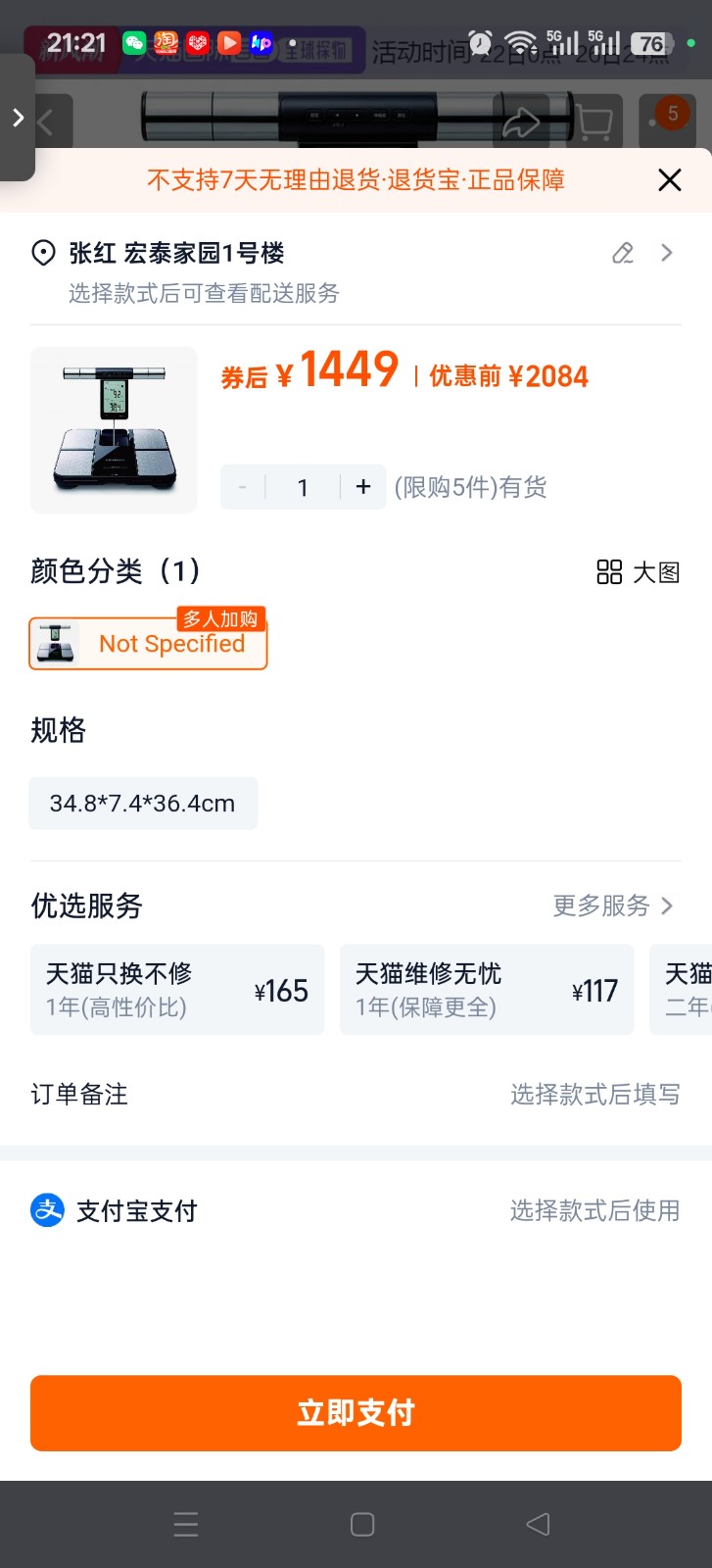The width and height of the screenshot is (712, 1568).
Task: Increase quantity with the plus button
Action: click(x=363, y=487)
